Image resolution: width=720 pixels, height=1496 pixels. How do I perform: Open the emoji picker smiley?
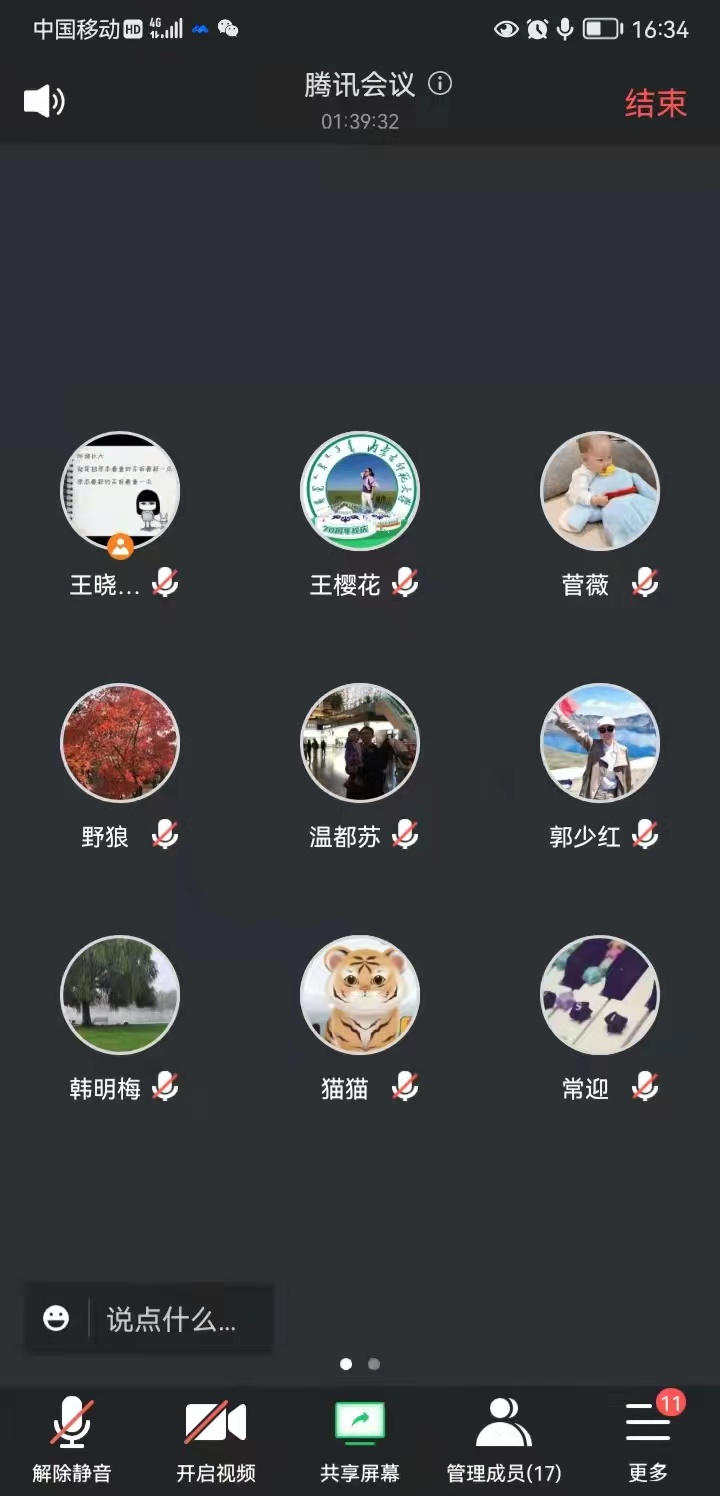56,1319
